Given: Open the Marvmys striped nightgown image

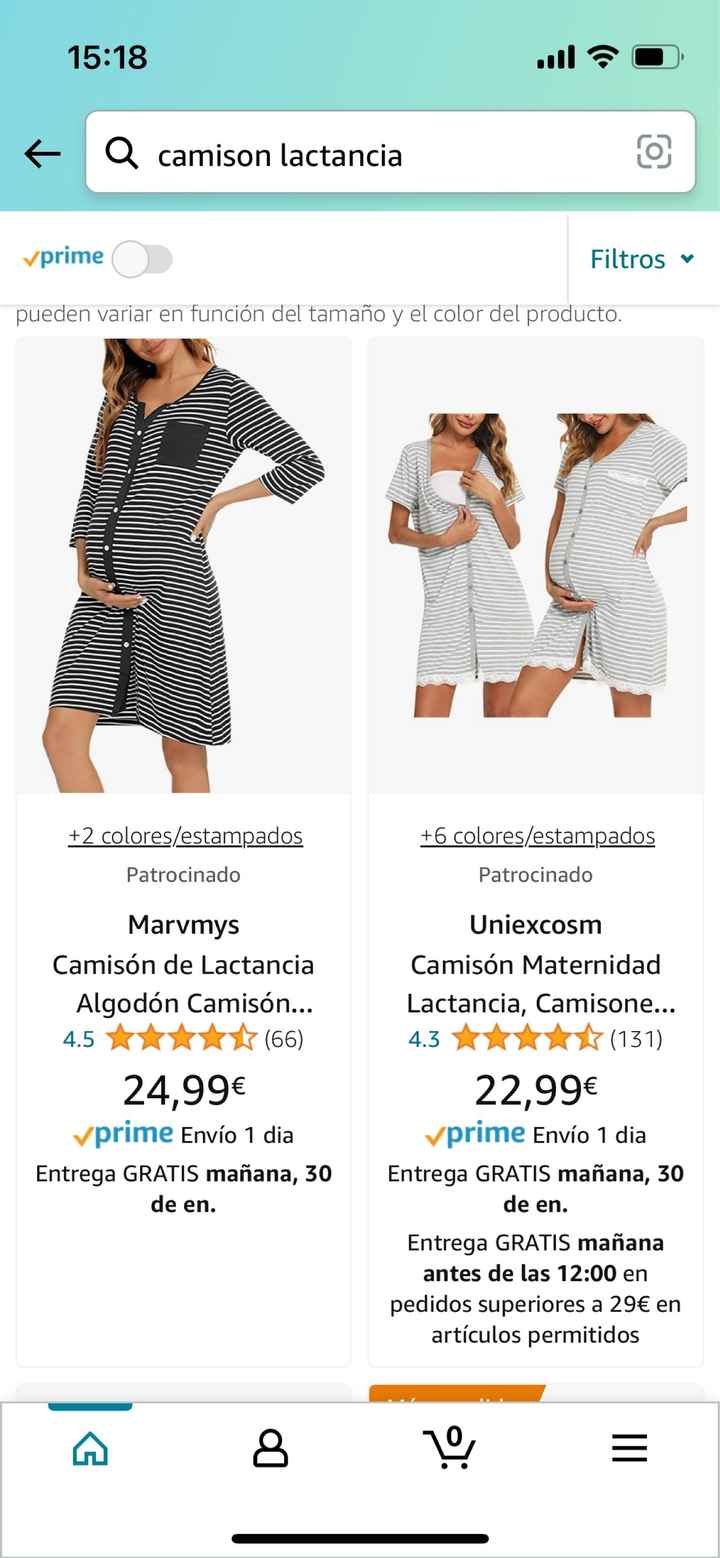Looking at the screenshot, I should click(x=183, y=565).
